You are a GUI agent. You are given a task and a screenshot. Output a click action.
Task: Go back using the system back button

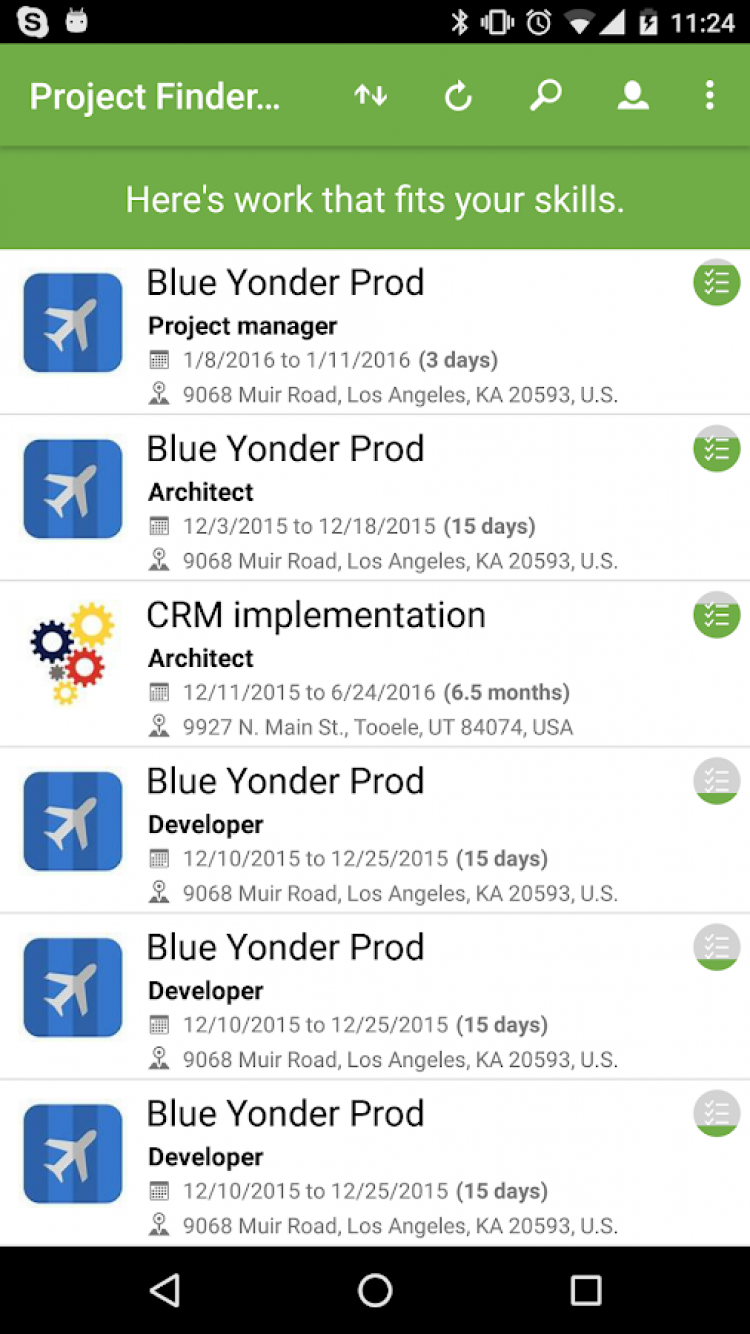pos(165,1290)
